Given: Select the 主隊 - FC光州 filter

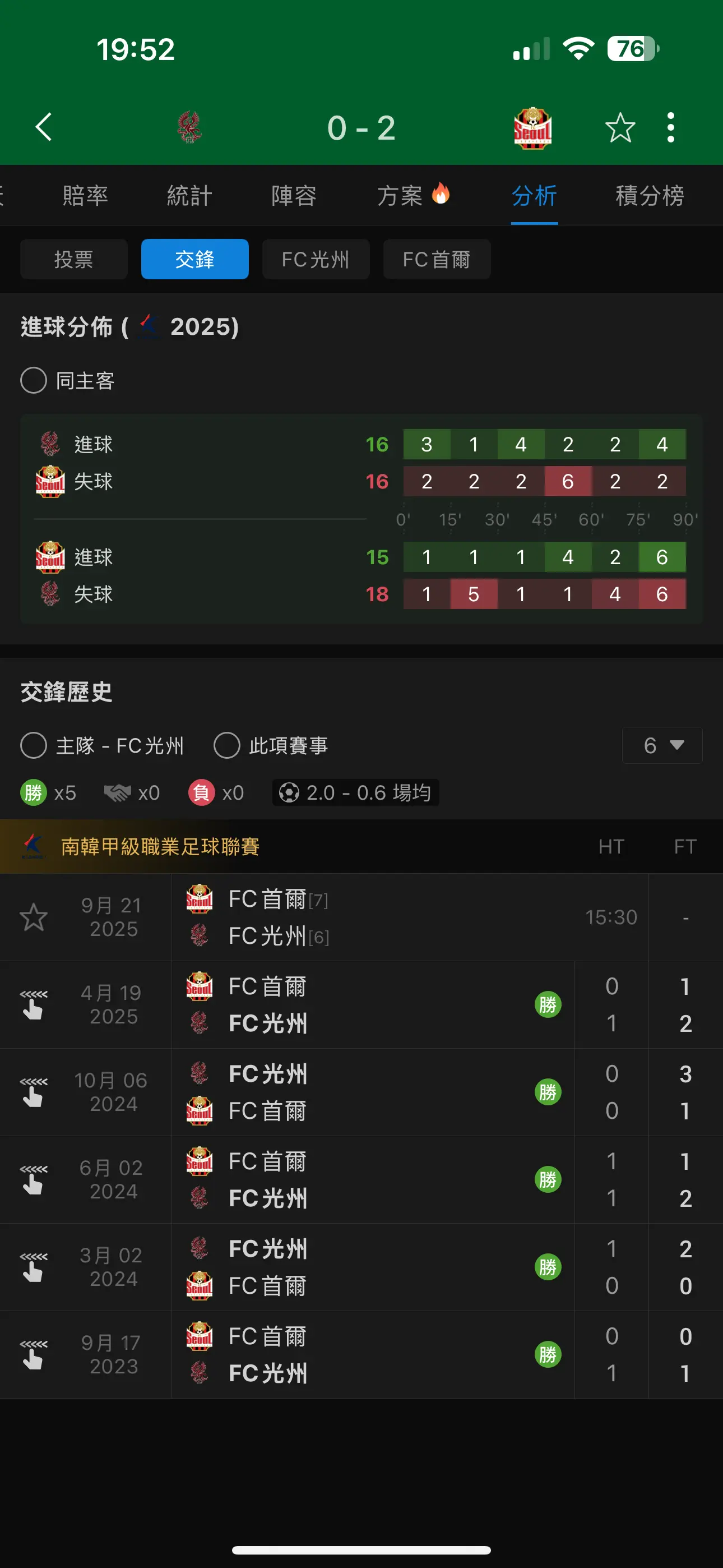Looking at the screenshot, I should click(101, 746).
